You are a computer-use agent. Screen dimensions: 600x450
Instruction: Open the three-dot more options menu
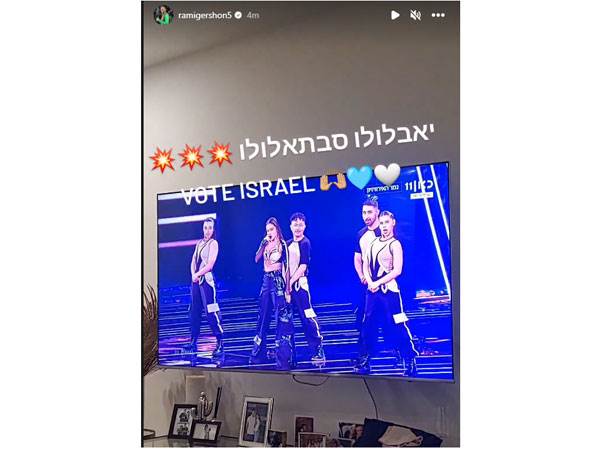[x=441, y=15]
